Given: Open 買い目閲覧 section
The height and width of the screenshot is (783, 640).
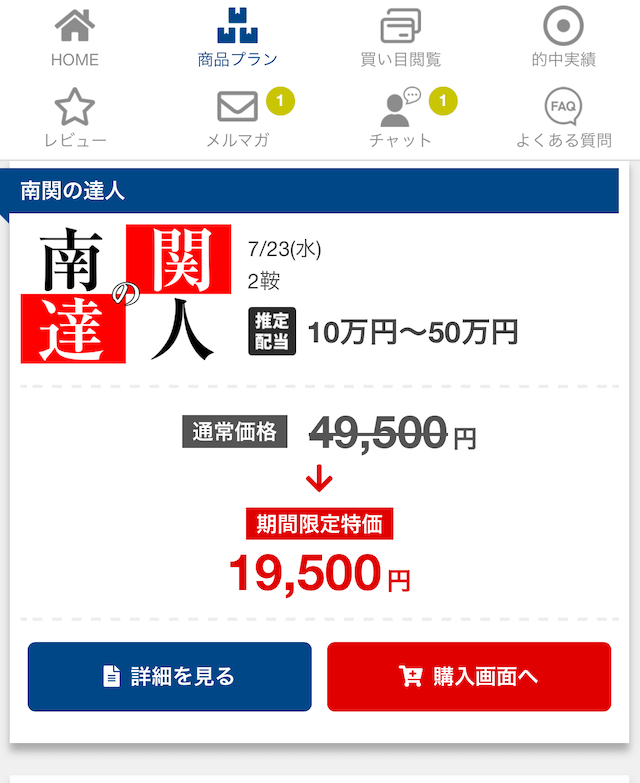Looking at the screenshot, I should click(400, 38).
